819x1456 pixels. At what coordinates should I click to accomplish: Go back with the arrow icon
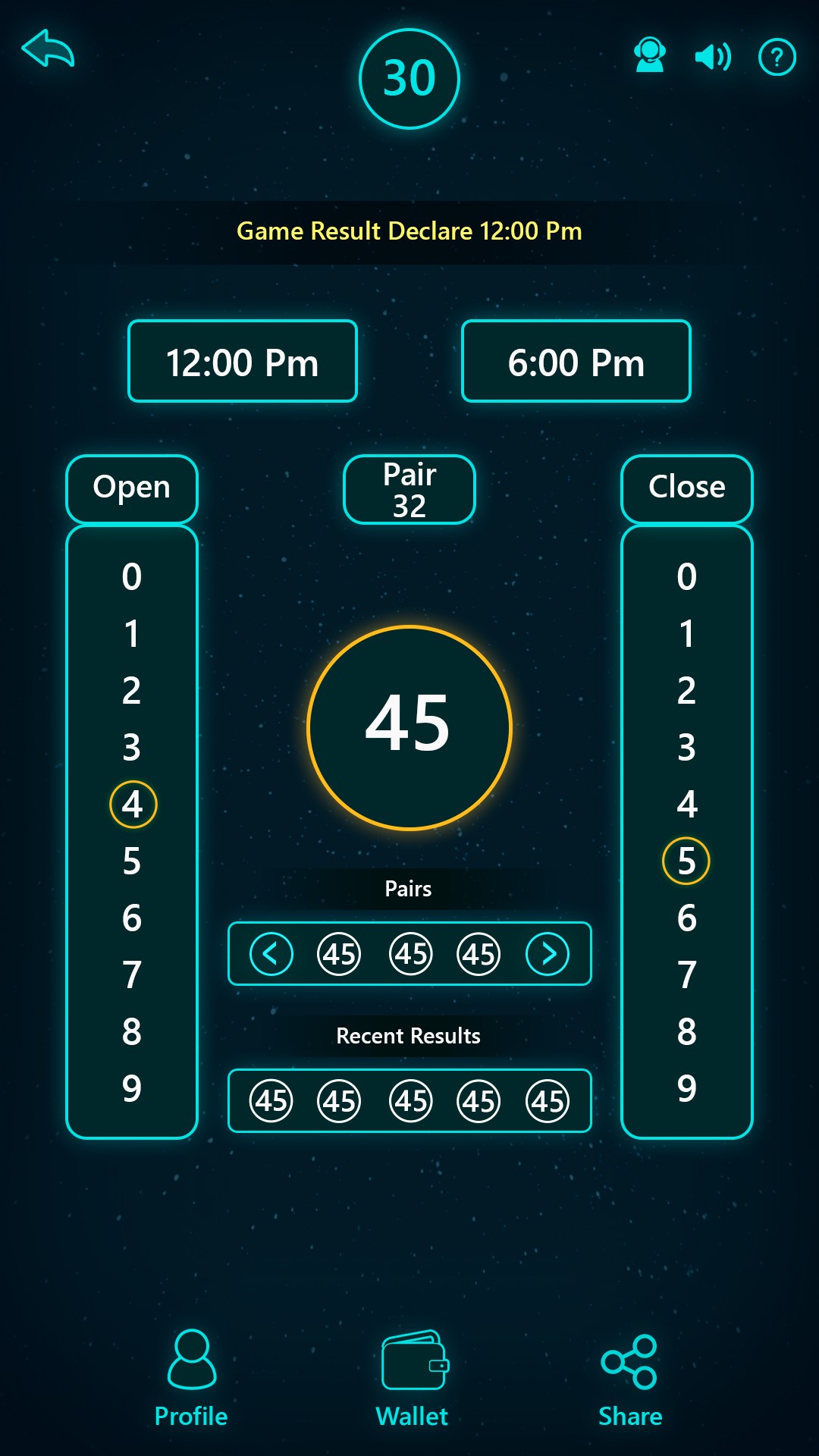pyautogui.click(x=48, y=49)
